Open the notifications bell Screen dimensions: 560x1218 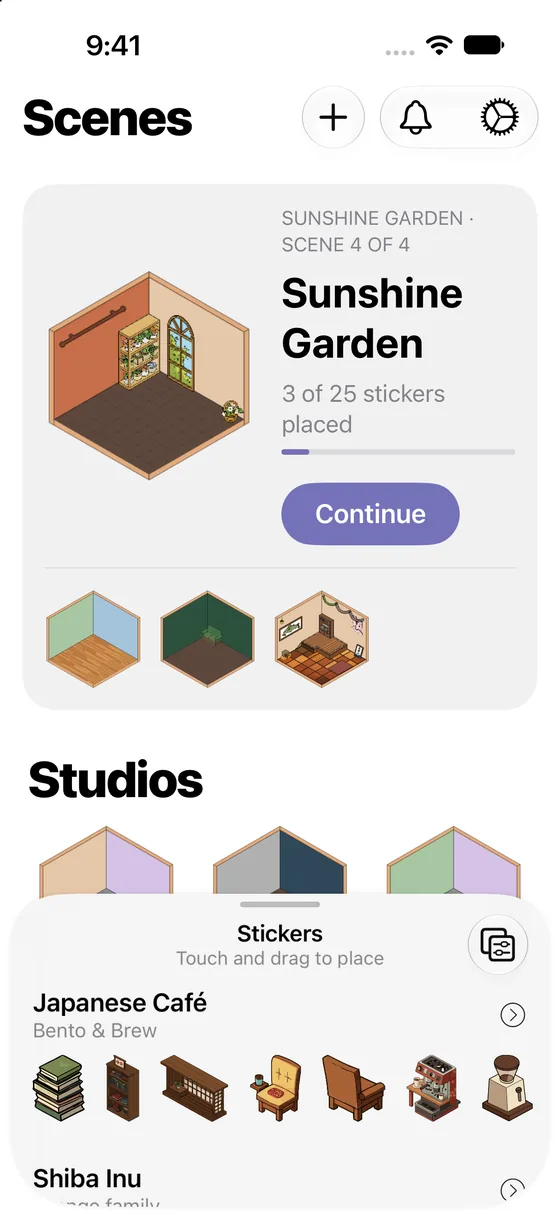[x=416, y=117]
